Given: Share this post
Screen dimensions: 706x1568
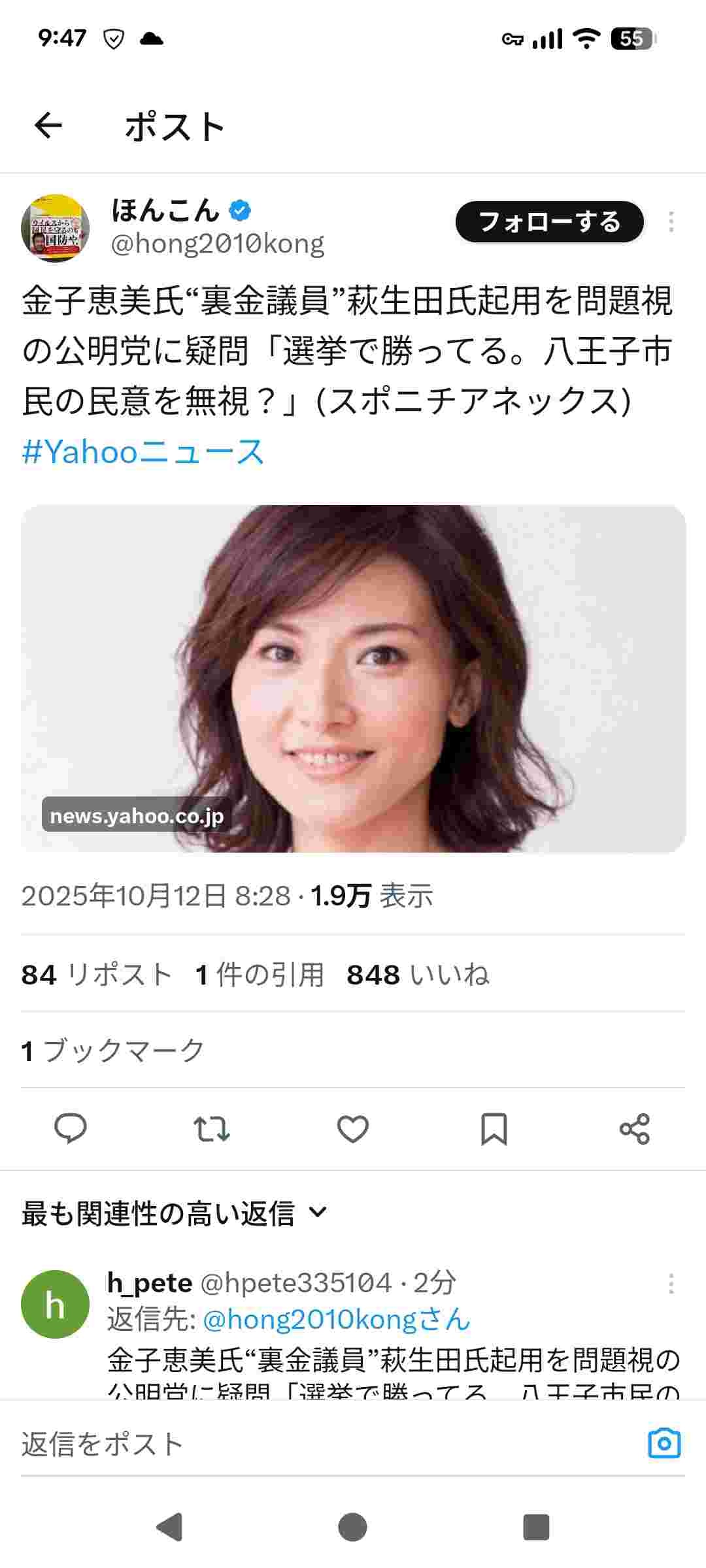Looking at the screenshot, I should 635,1128.
